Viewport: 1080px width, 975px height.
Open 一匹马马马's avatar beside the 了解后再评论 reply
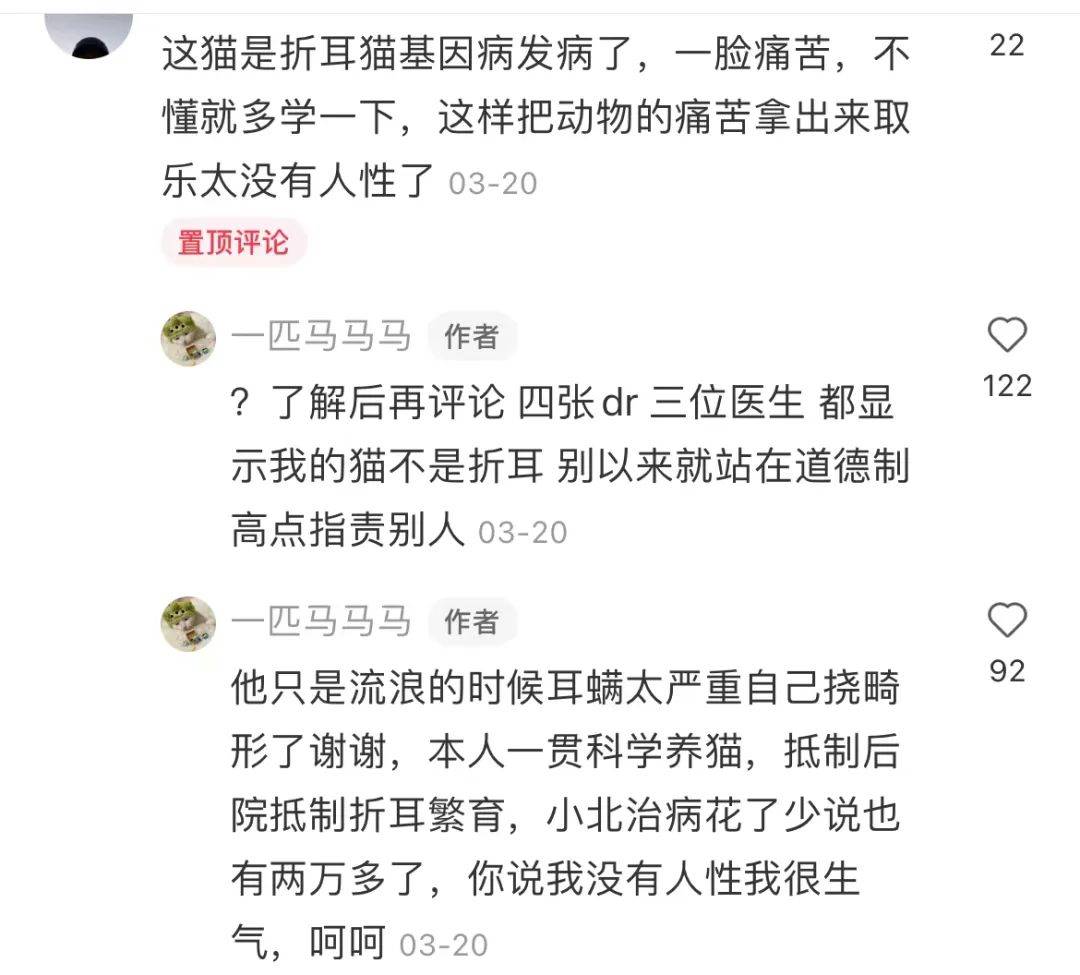tap(188, 339)
